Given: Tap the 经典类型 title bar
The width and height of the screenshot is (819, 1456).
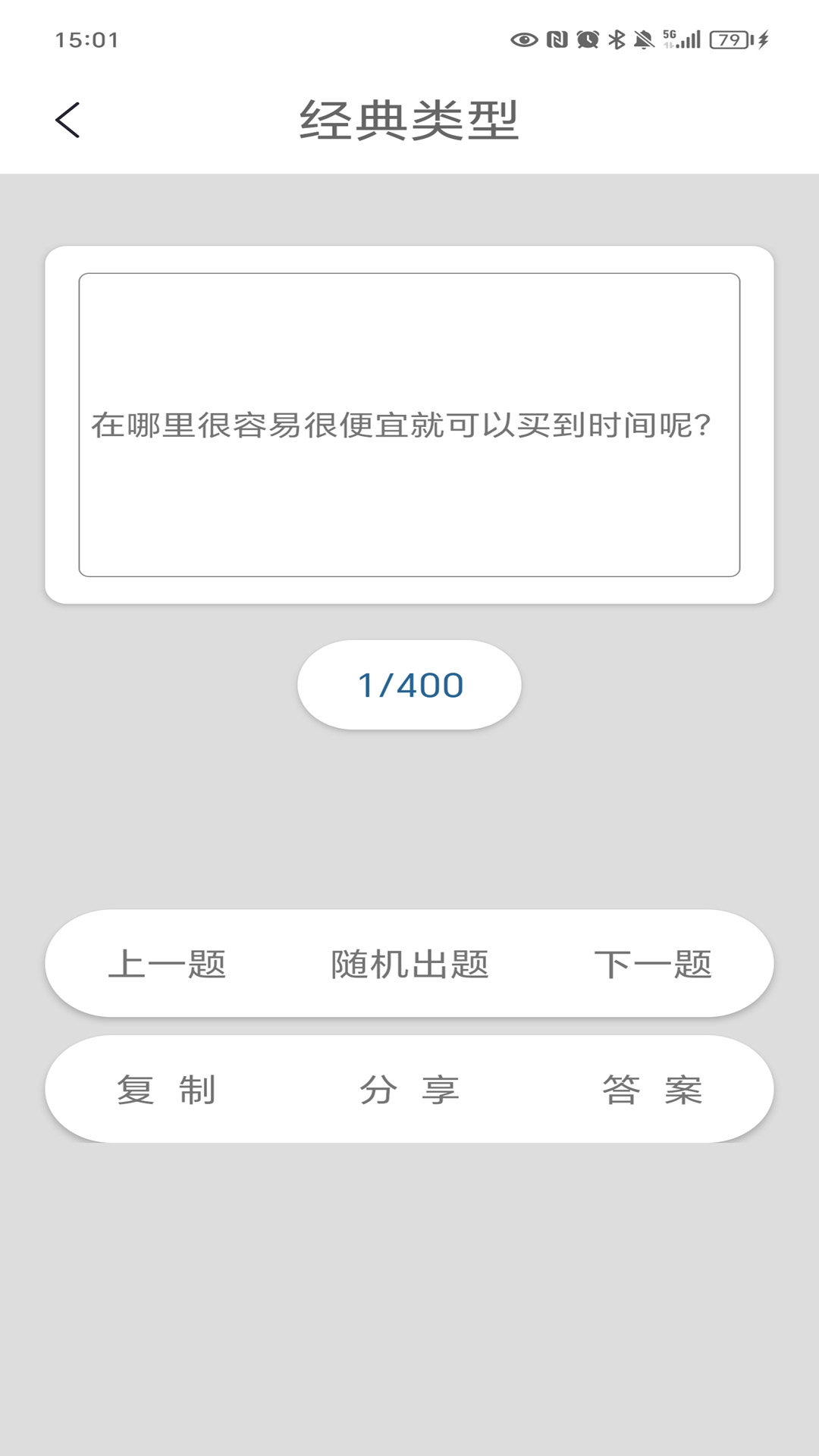Looking at the screenshot, I should click(x=409, y=120).
